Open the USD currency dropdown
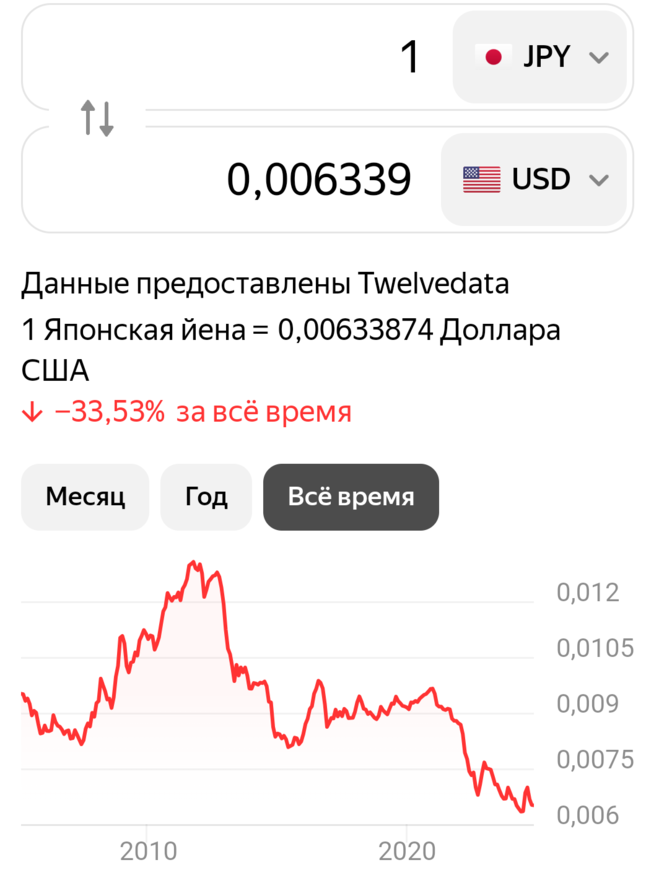The image size is (659, 878). 535,180
